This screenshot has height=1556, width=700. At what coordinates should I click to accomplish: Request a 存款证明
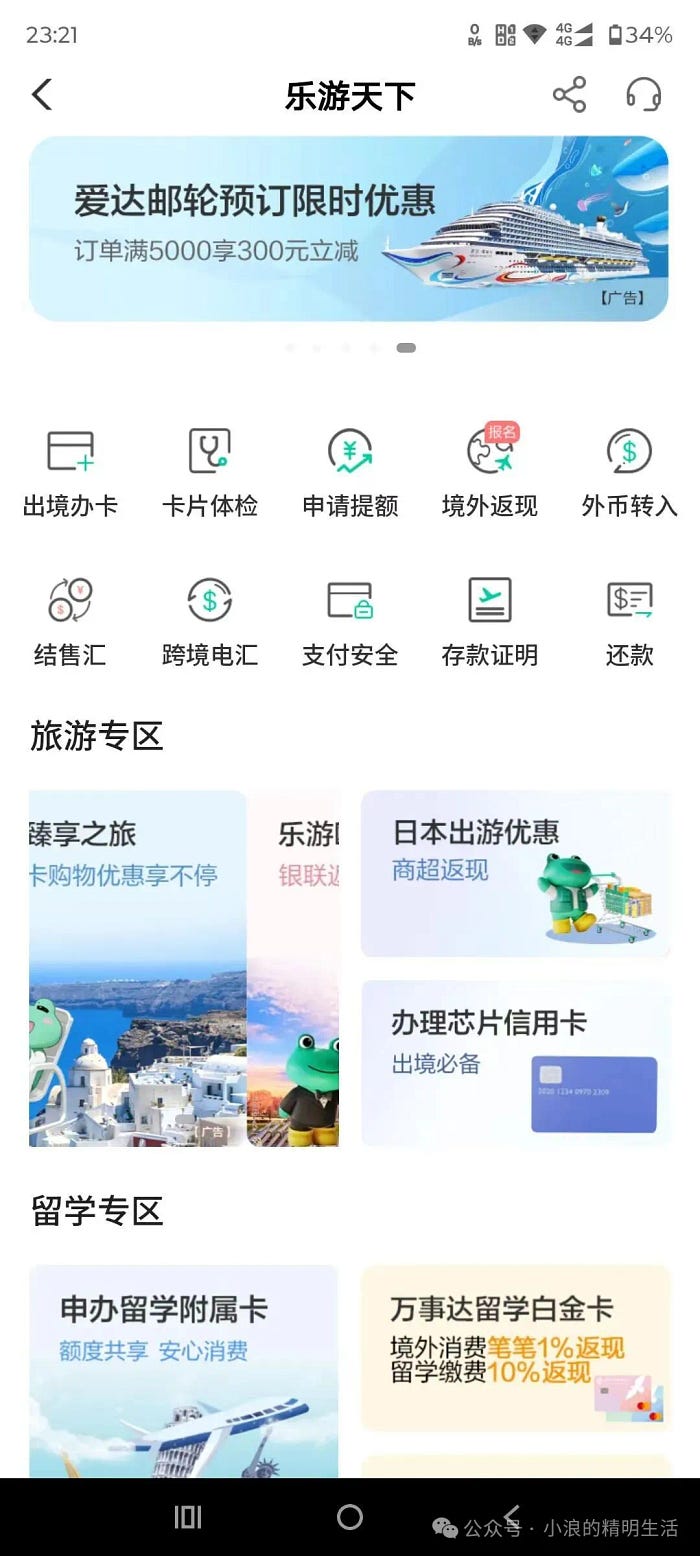[x=490, y=622]
